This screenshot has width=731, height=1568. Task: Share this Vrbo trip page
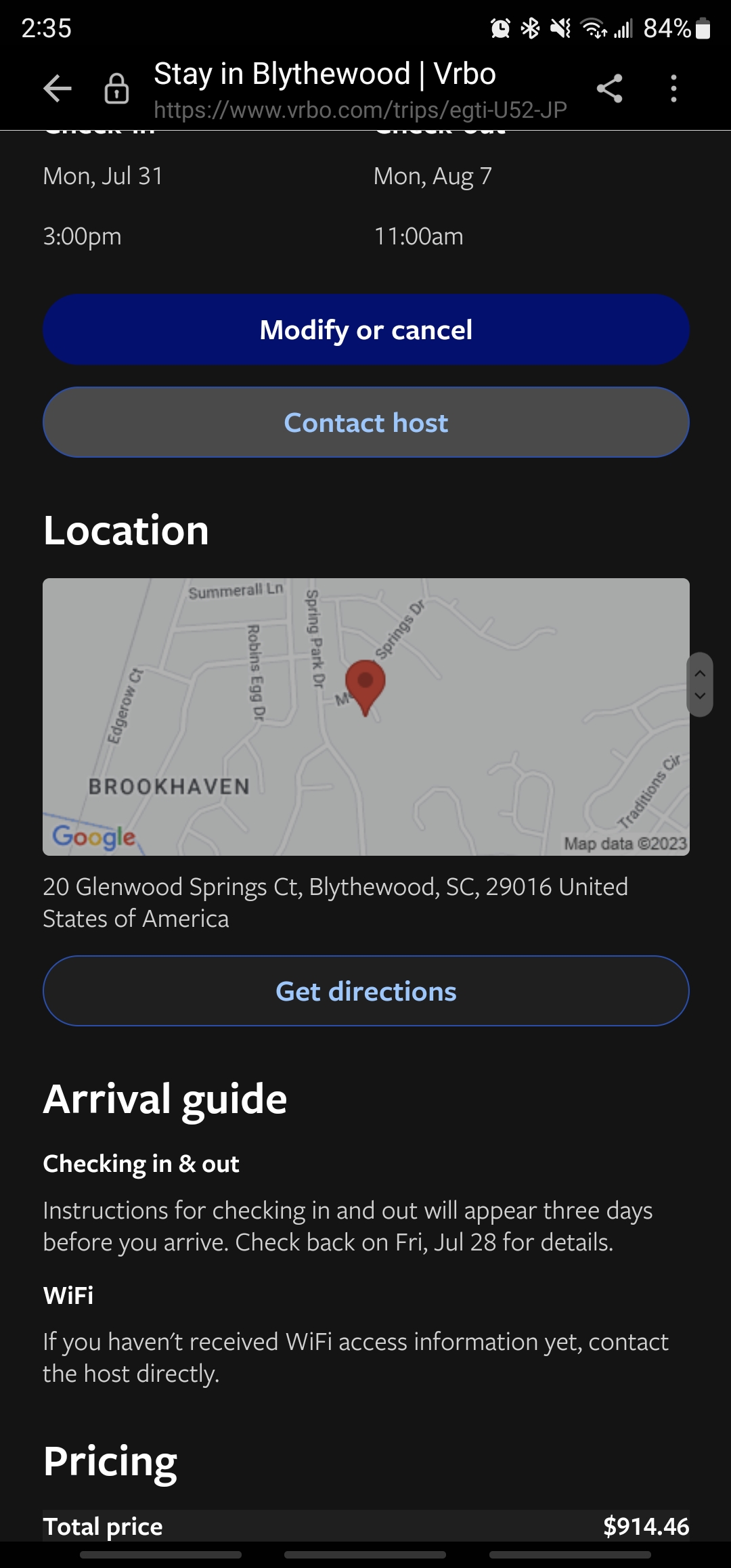click(609, 89)
